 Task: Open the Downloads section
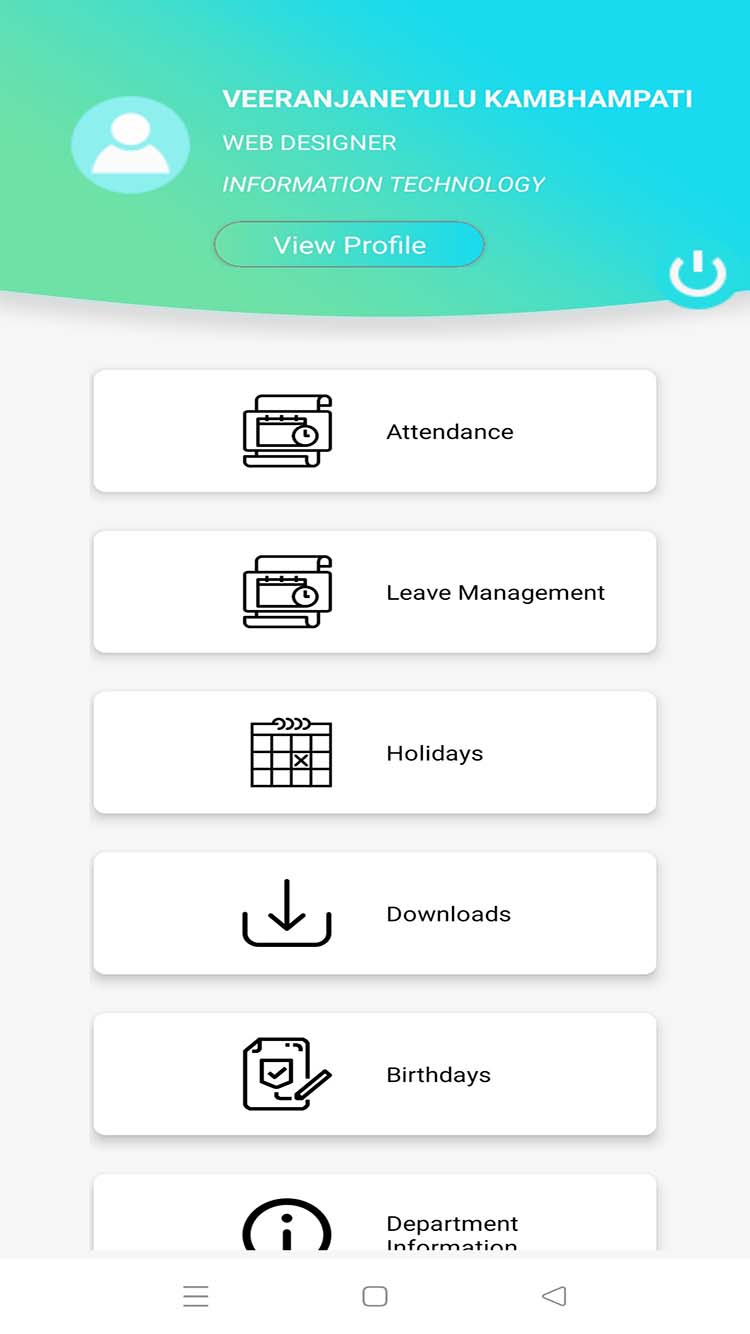[x=374, y=913]
